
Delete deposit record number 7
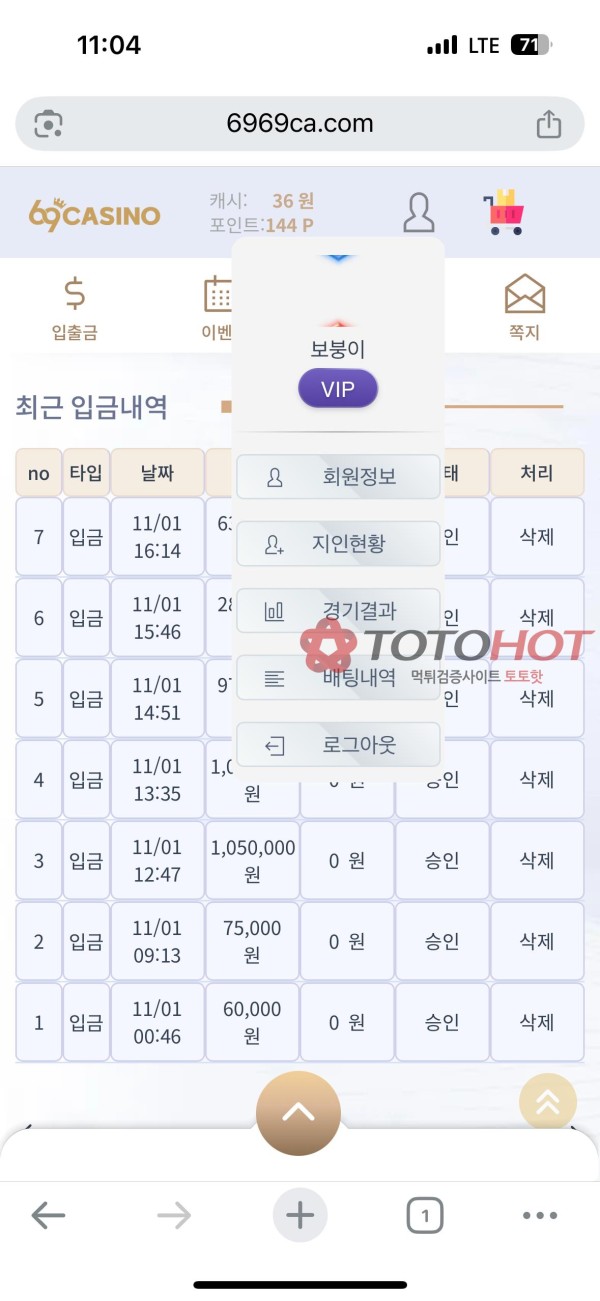point(537,537)
